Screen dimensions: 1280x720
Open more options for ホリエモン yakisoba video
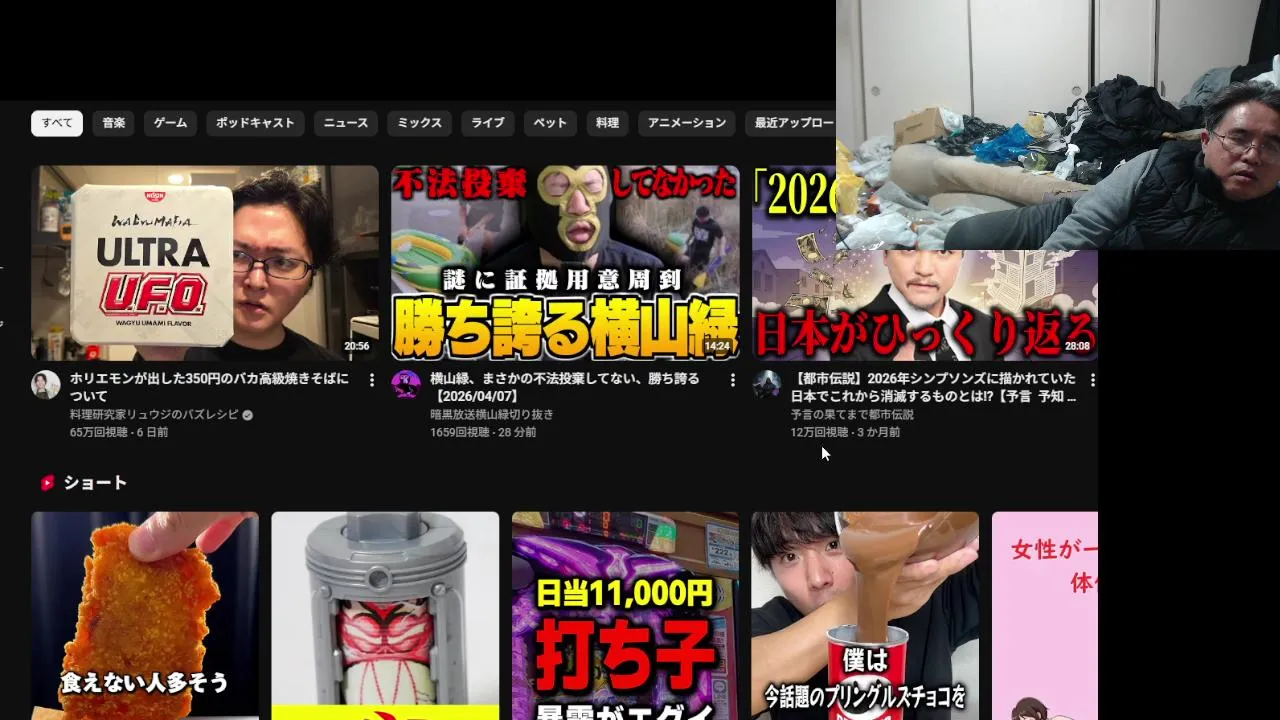[x=372, y=380]
